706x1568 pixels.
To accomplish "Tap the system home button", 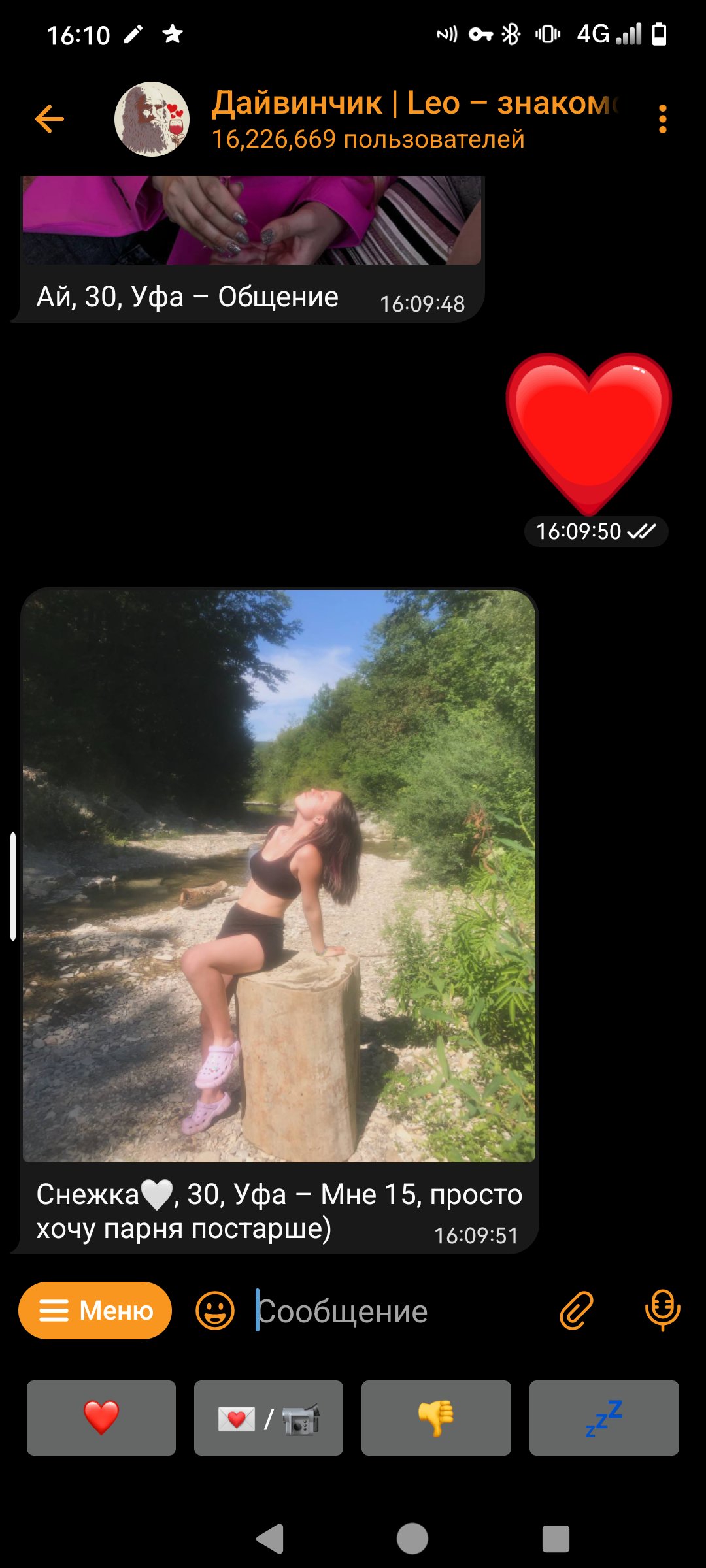I will coord(412,1538).
